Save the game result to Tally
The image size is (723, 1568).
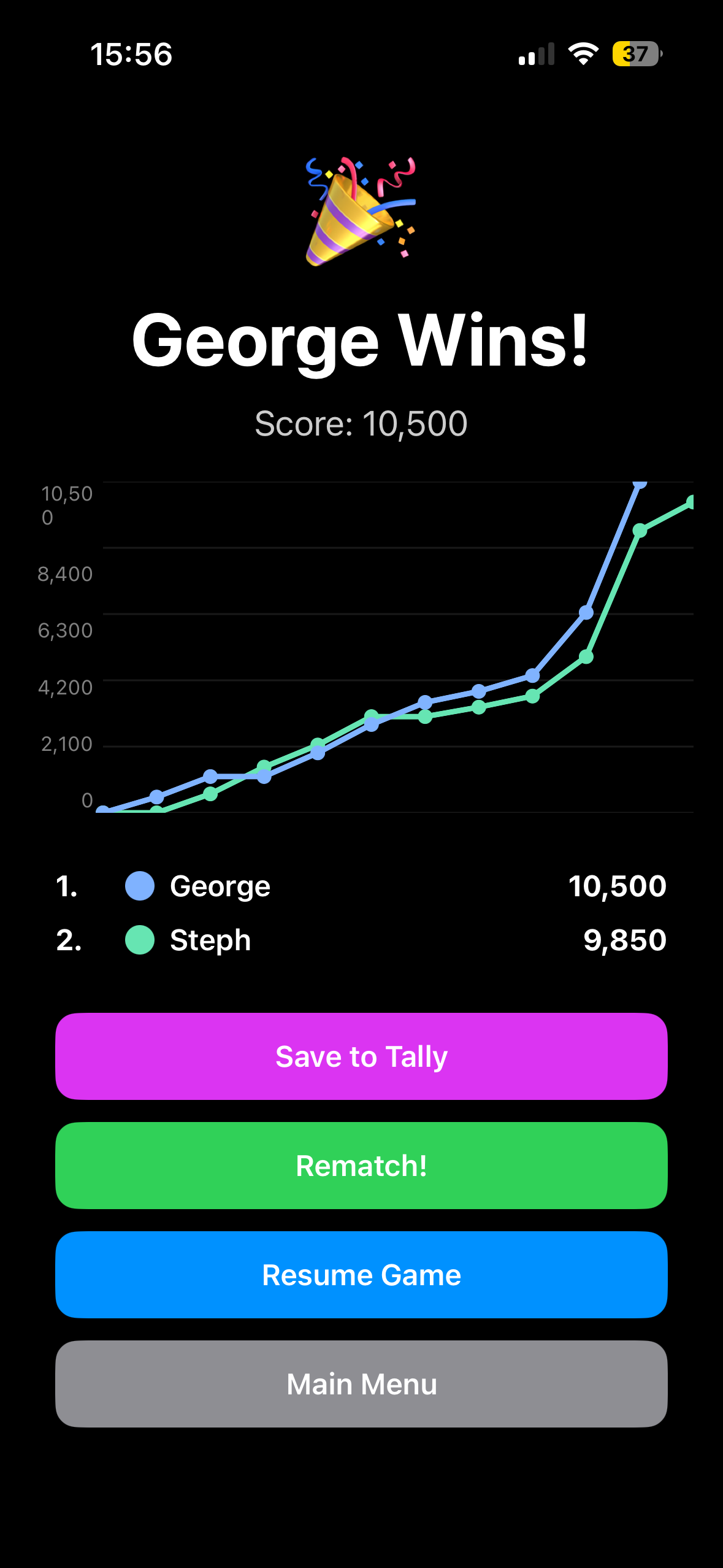pyautogui.click(x=361, y=1056)
